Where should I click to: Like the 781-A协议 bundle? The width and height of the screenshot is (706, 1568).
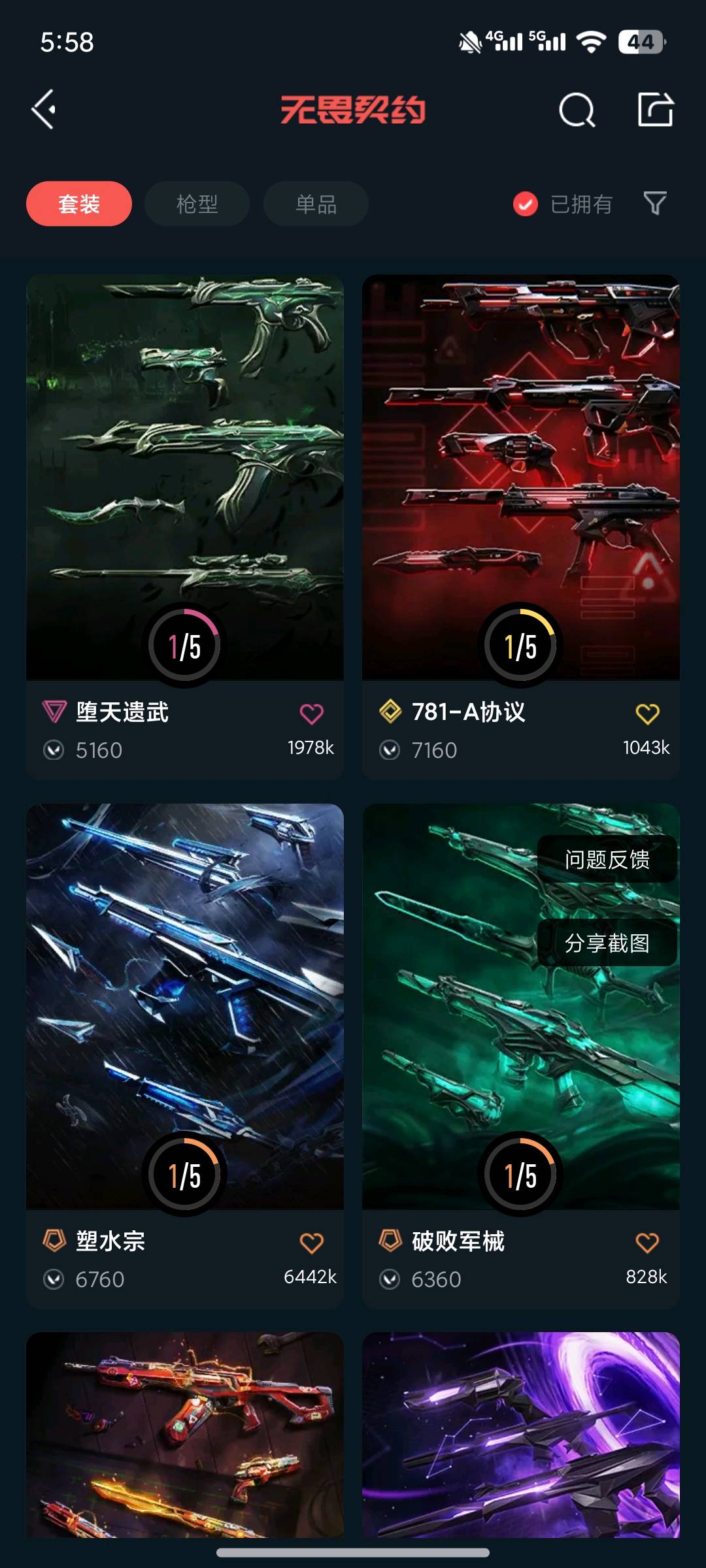coord(648,714)
